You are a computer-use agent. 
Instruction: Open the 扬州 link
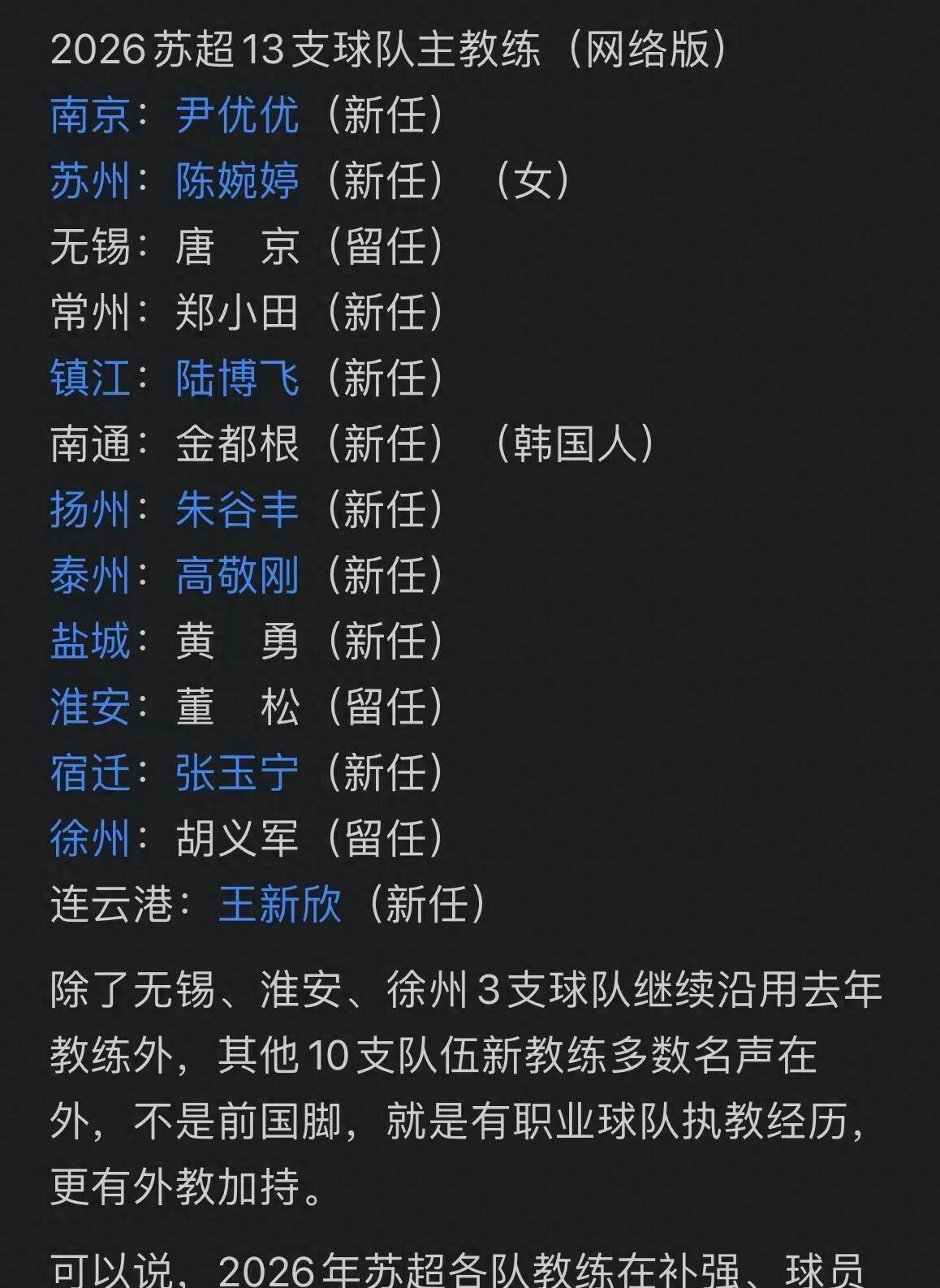click(90, 510)
